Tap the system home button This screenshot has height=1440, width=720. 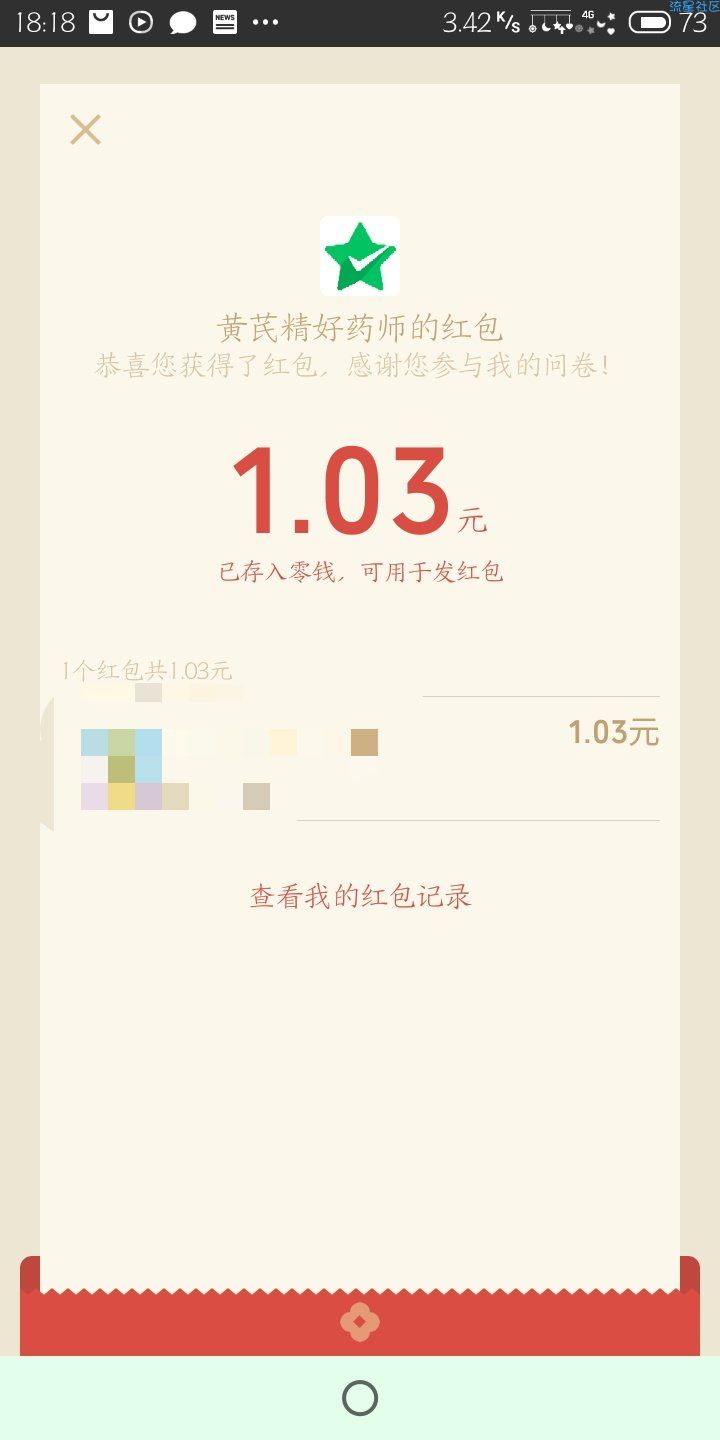tap(360, 1398)
